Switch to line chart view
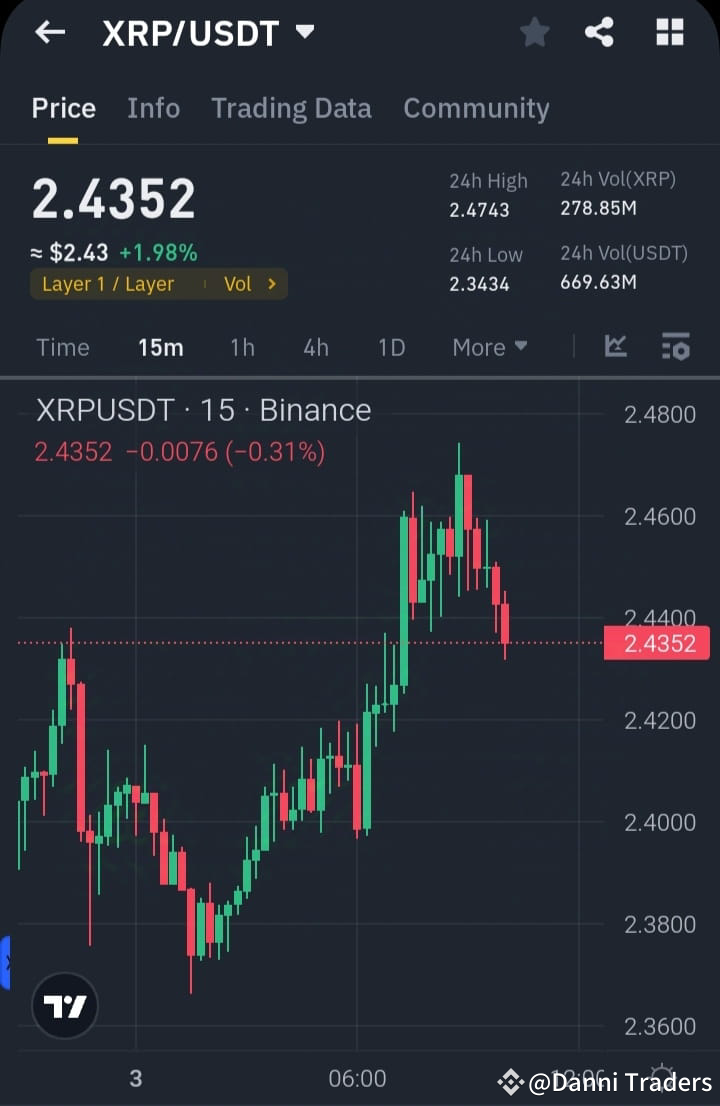Image resolution: width=720 pixels, height=1106 pixels. [x=615, y=346]
